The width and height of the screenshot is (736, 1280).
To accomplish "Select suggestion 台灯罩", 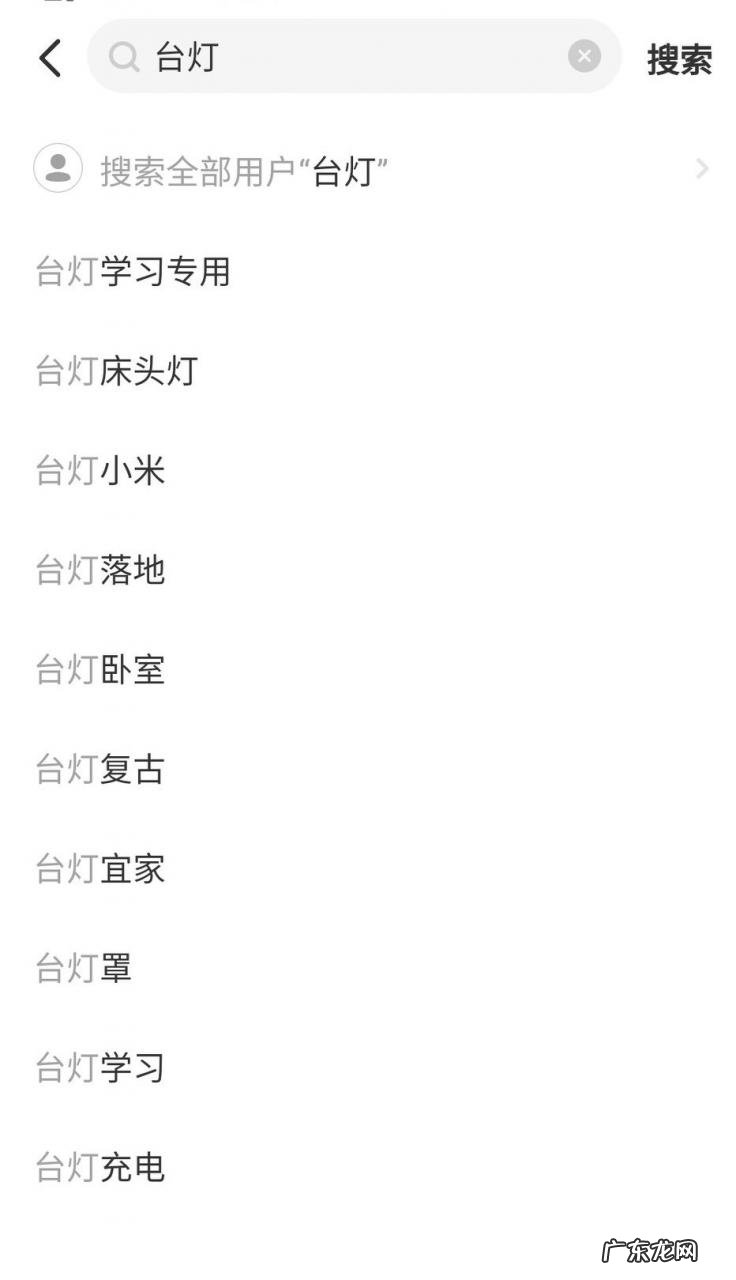I will [85, 968].
